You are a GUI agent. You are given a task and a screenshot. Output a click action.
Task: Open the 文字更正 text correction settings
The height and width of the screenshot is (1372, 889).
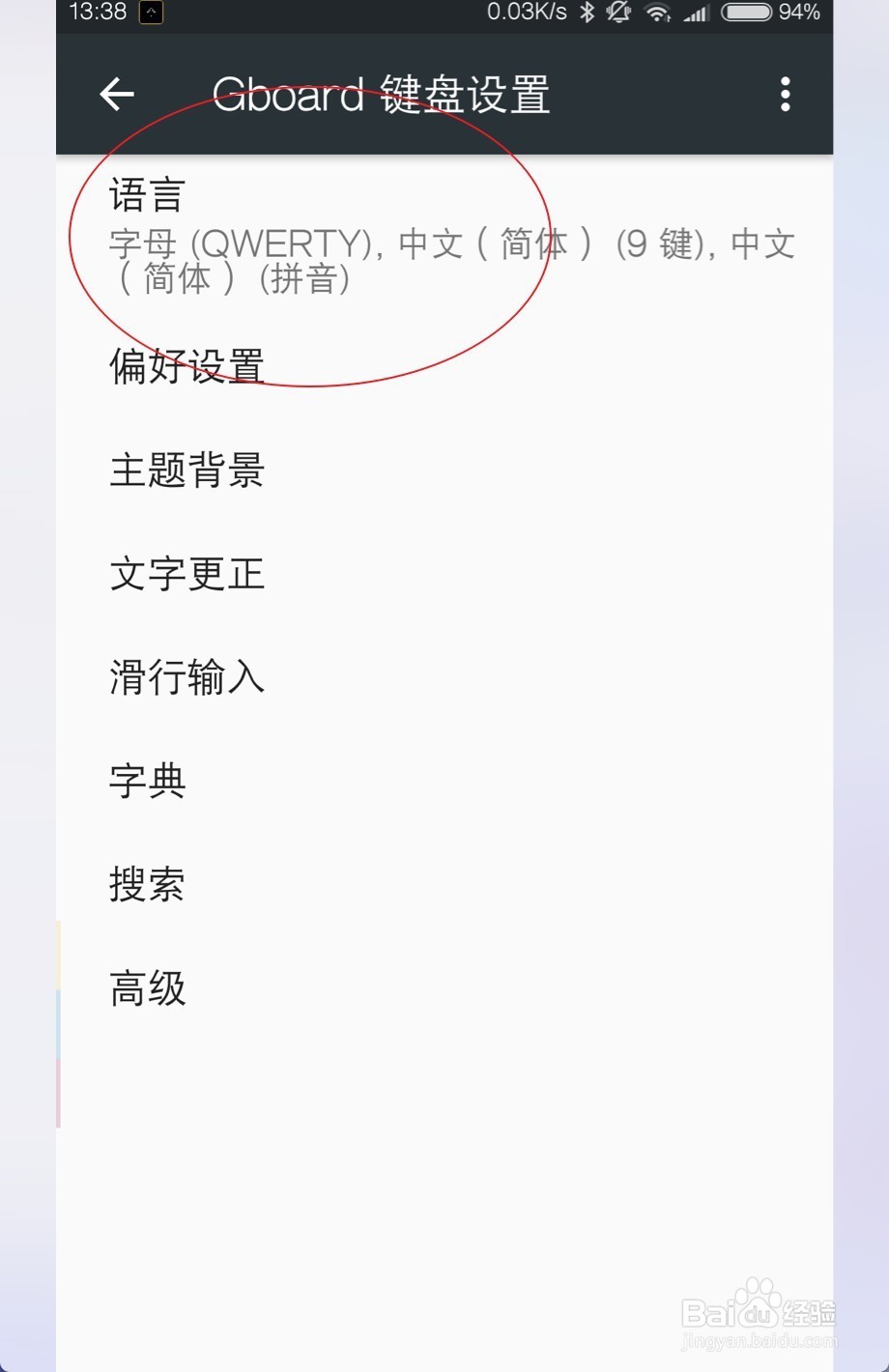(186, 574)
